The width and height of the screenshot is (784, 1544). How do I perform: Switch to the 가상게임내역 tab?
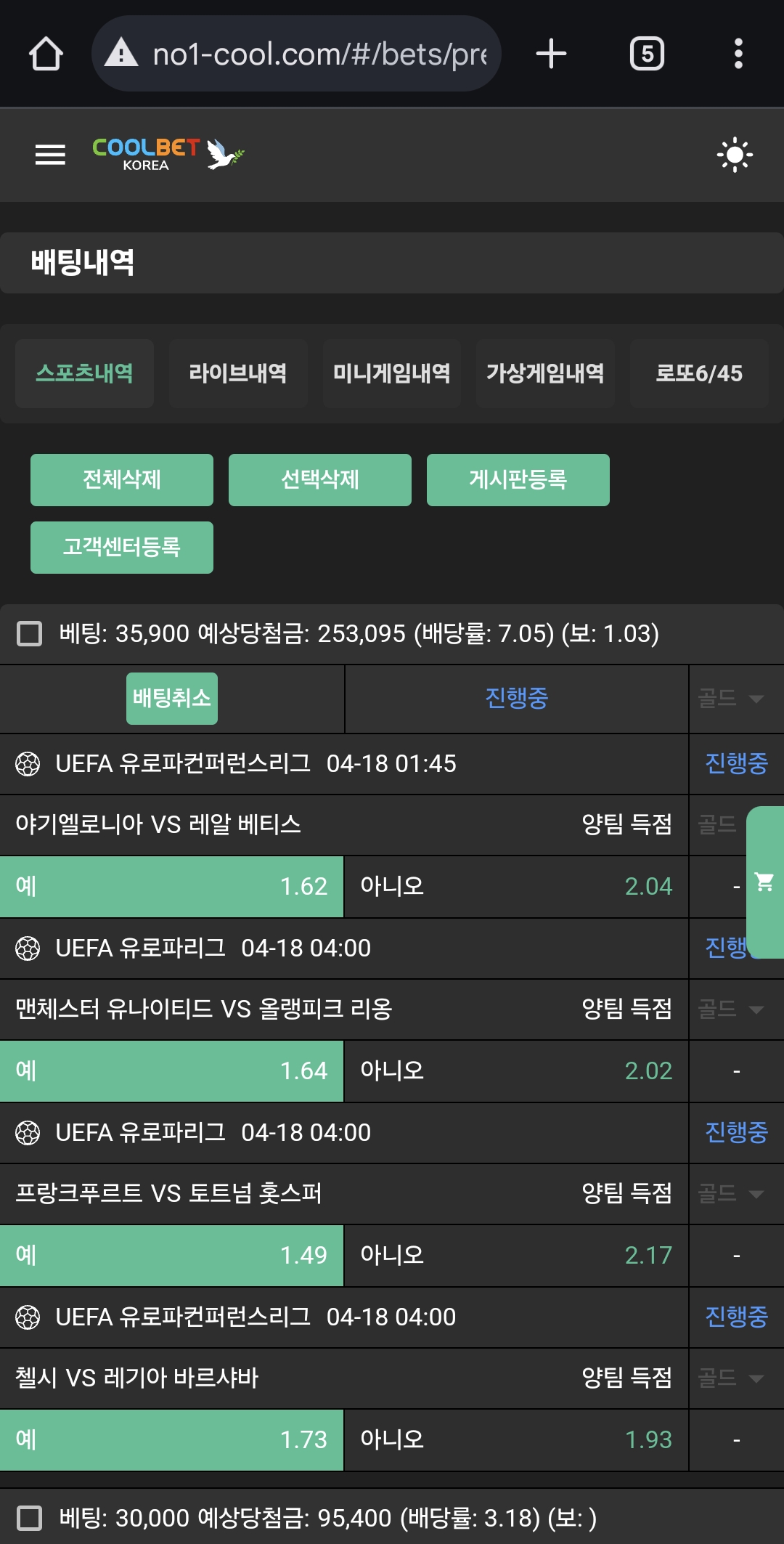[545, 373]
